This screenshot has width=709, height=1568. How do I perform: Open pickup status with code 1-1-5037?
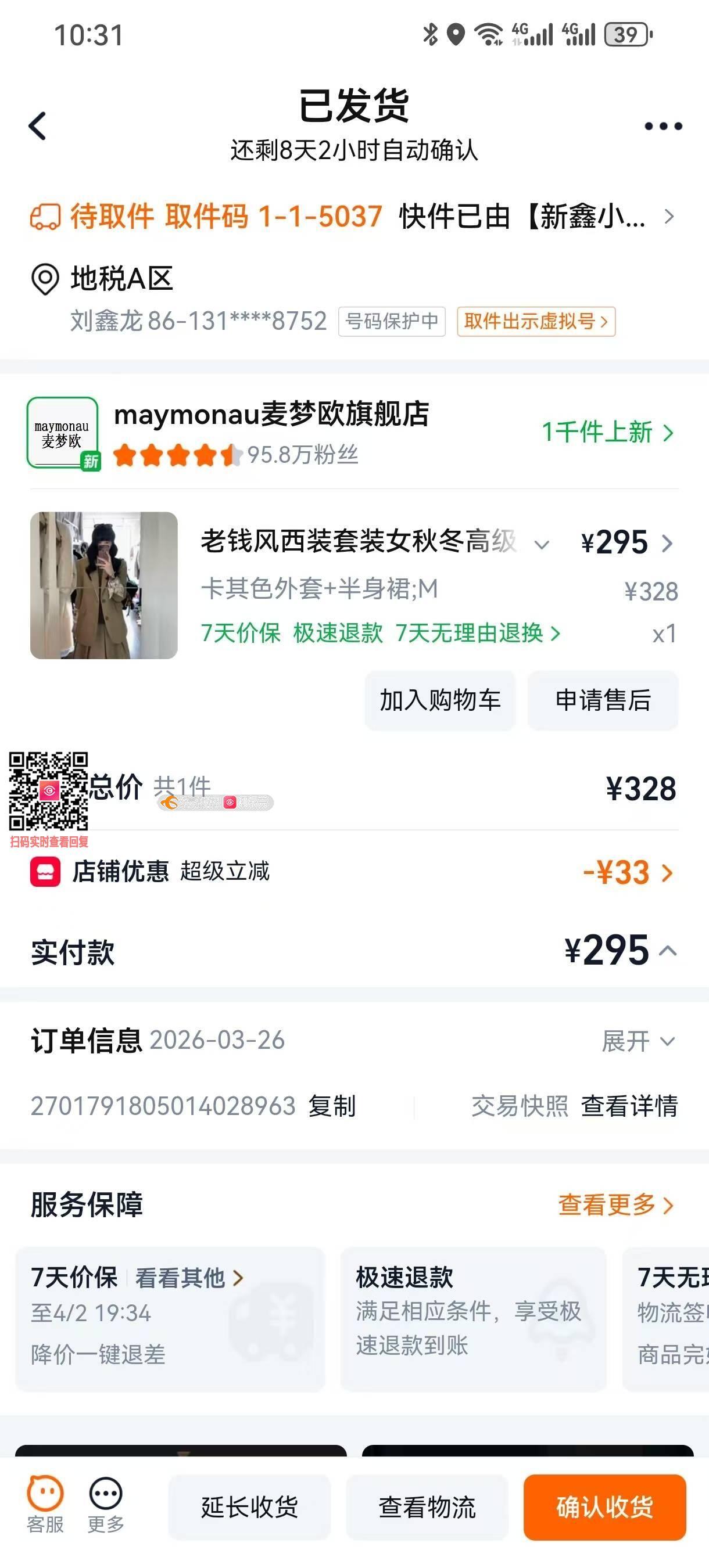(x=353, y=217)
